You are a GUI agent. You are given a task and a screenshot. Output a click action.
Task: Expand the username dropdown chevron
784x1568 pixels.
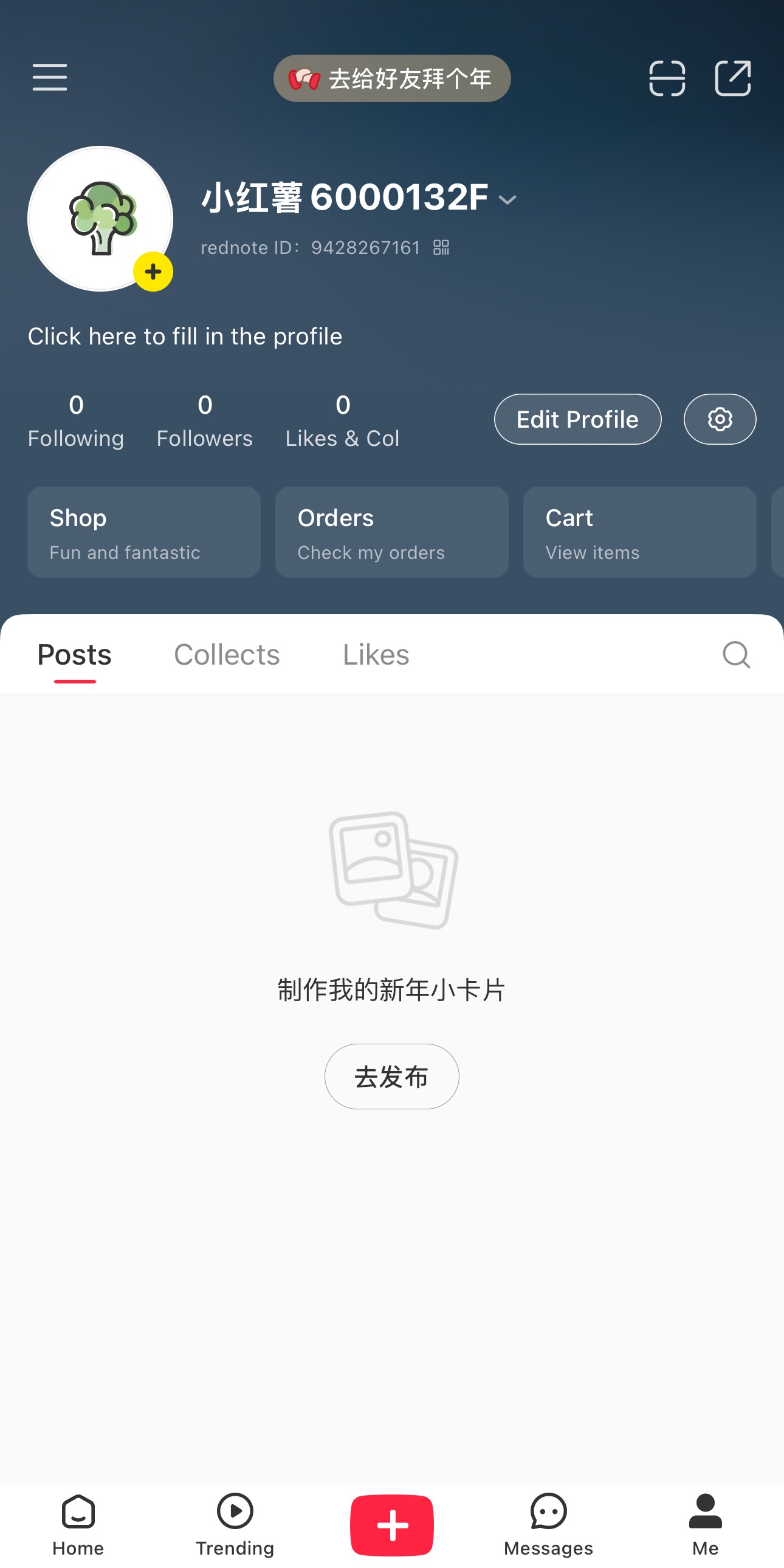tap(507, 199)
